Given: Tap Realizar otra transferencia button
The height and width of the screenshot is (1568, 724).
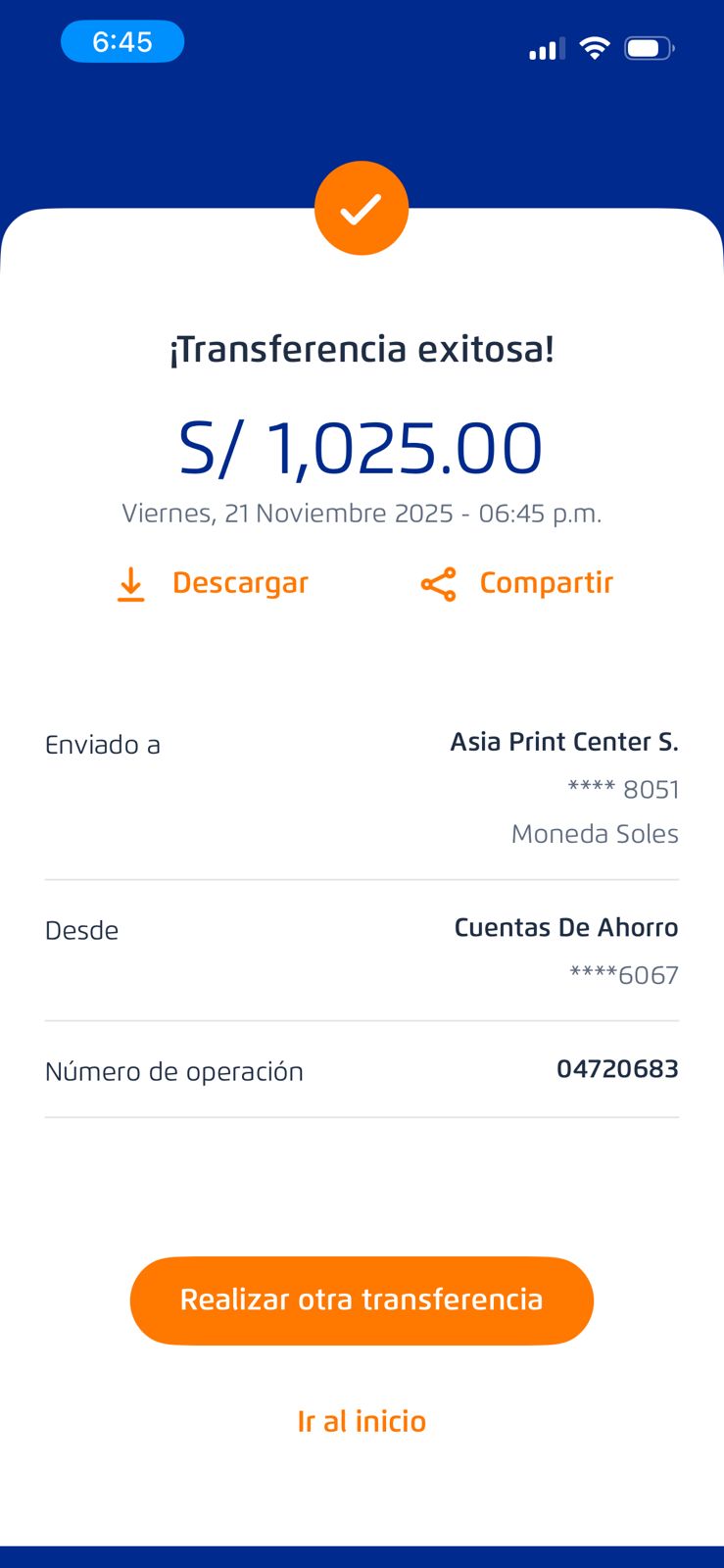Looking at the screenshot, I should click(x=362, y=1300).
